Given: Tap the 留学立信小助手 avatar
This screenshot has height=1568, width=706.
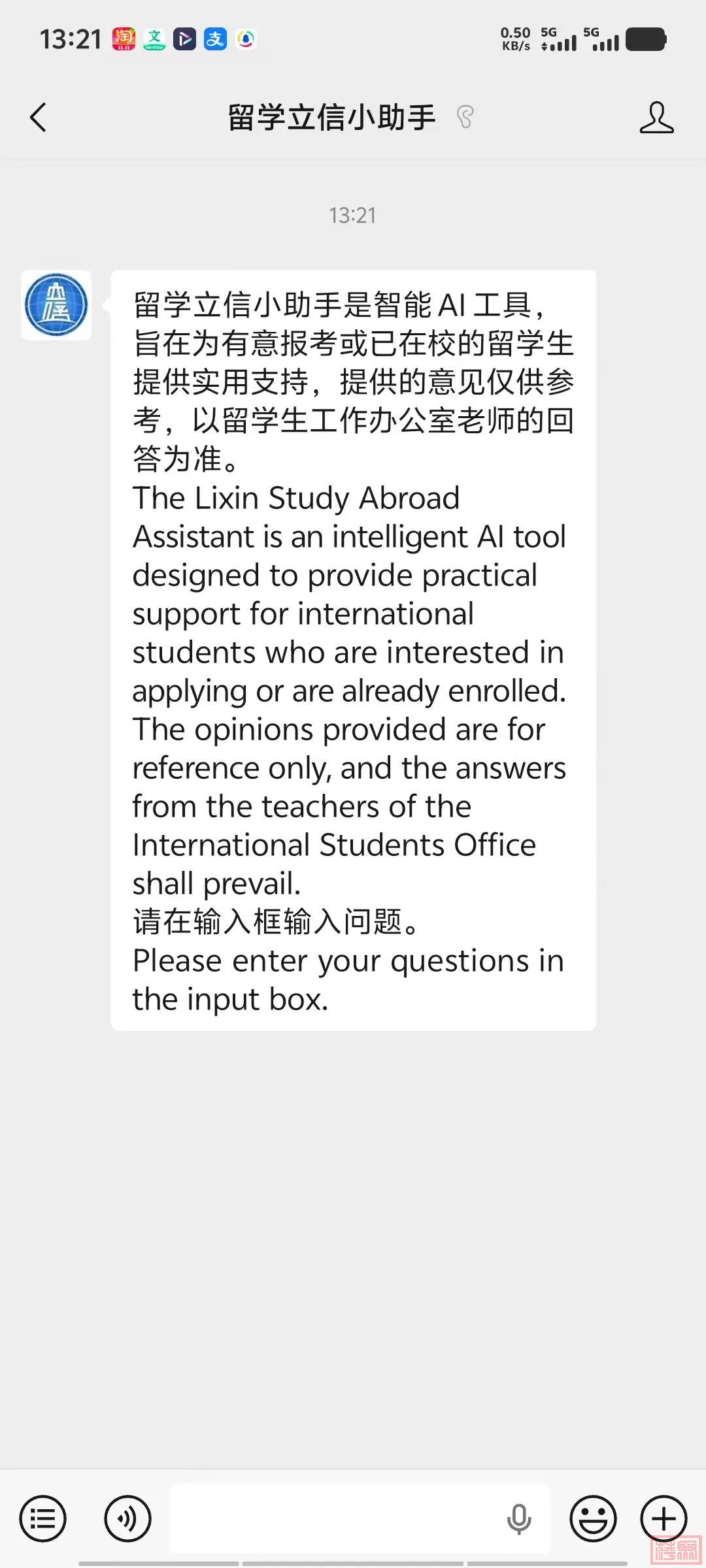Looking at the screenshot, I should [x=56, y=305].
